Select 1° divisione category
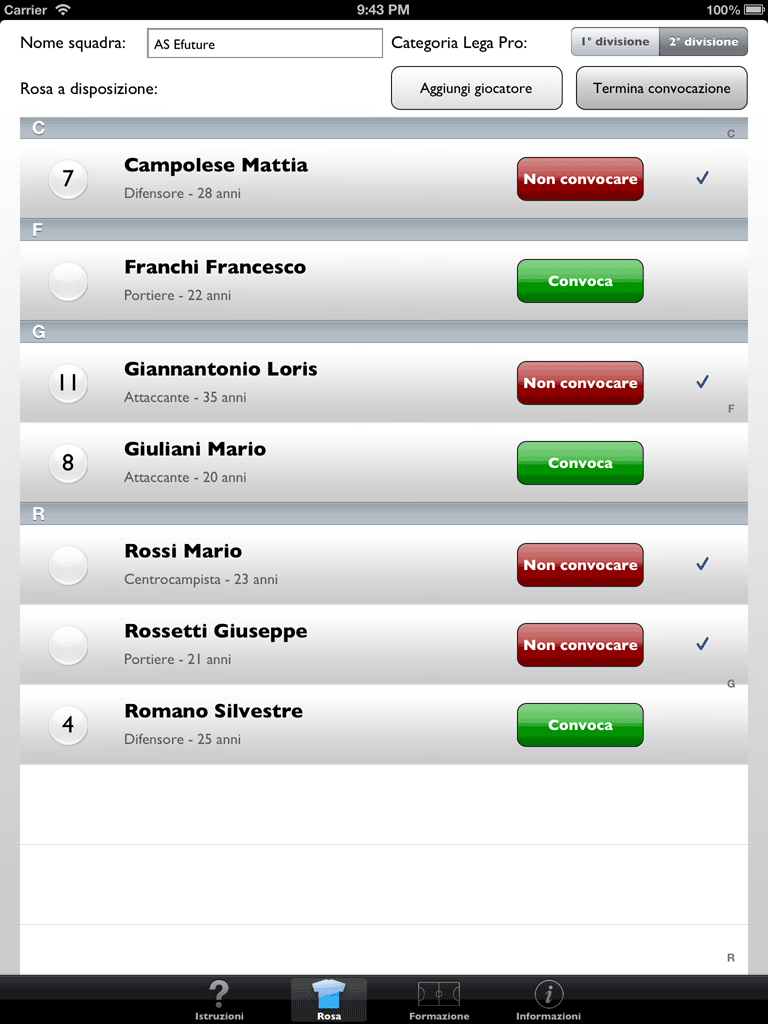This screenshot has width=768, height=1024. click(x=615, y=43)
